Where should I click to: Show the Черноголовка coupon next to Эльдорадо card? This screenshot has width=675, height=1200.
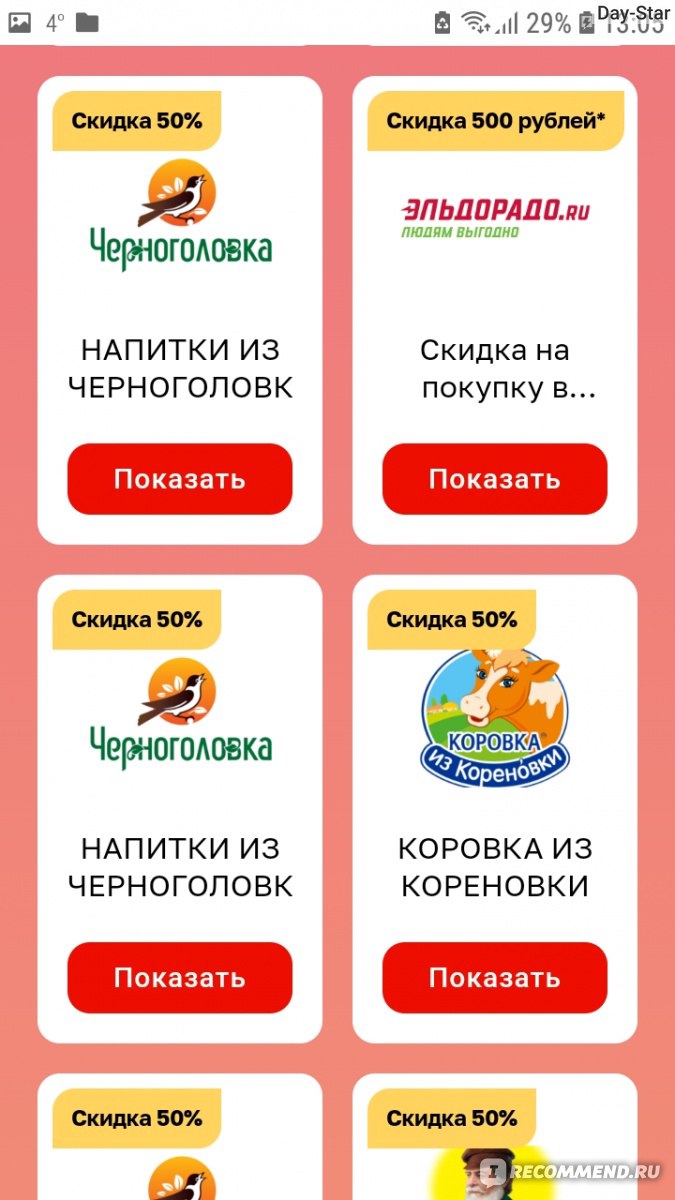point(180,479)
